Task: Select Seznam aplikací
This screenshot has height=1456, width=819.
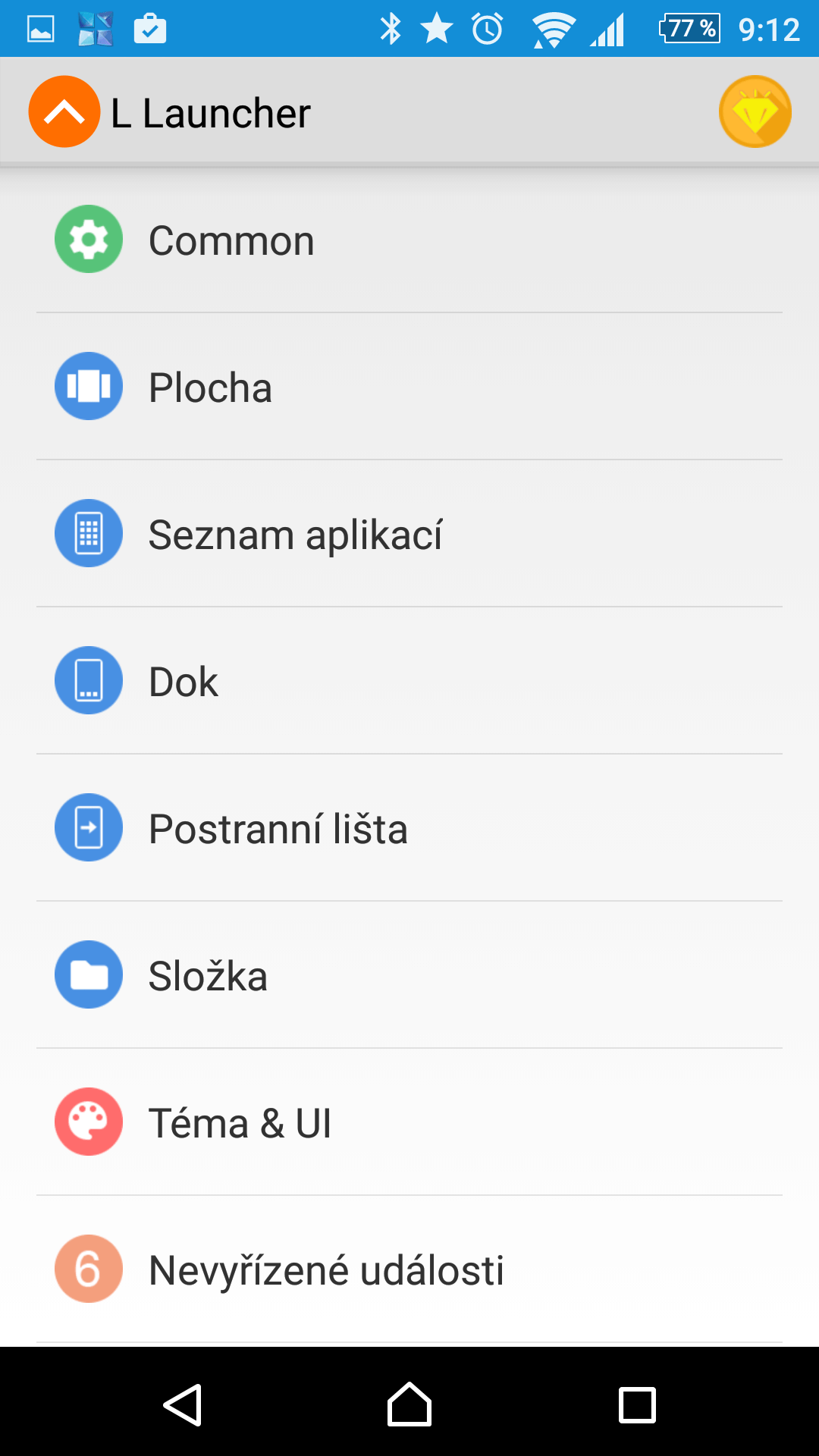Action: [409, 534]
